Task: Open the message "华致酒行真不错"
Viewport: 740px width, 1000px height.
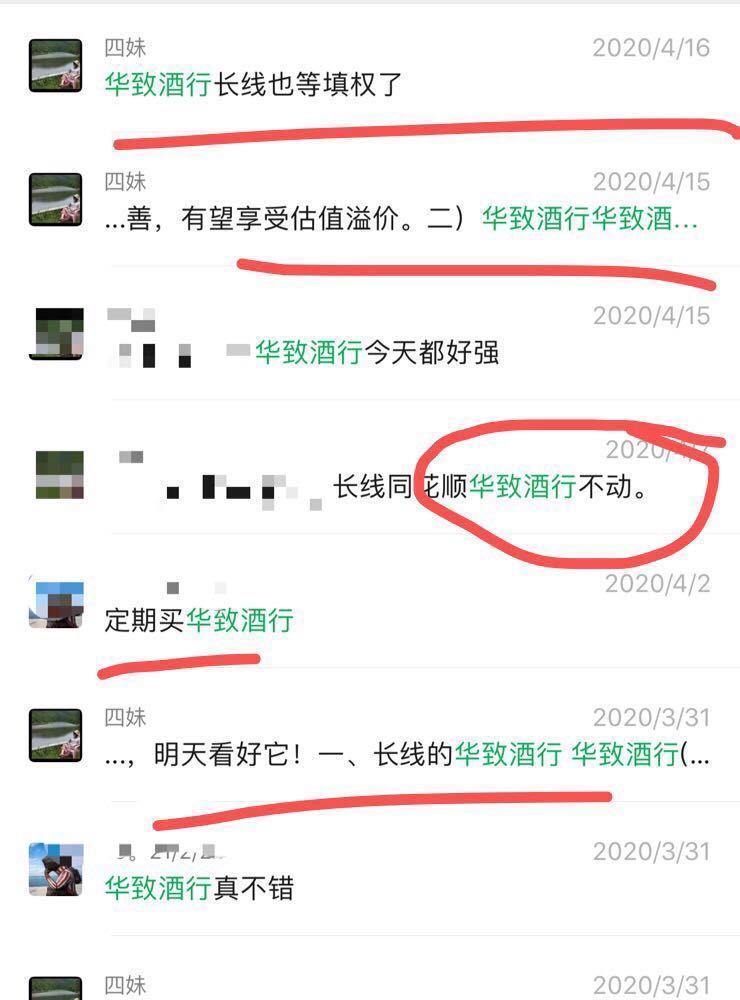Action: 200,887
